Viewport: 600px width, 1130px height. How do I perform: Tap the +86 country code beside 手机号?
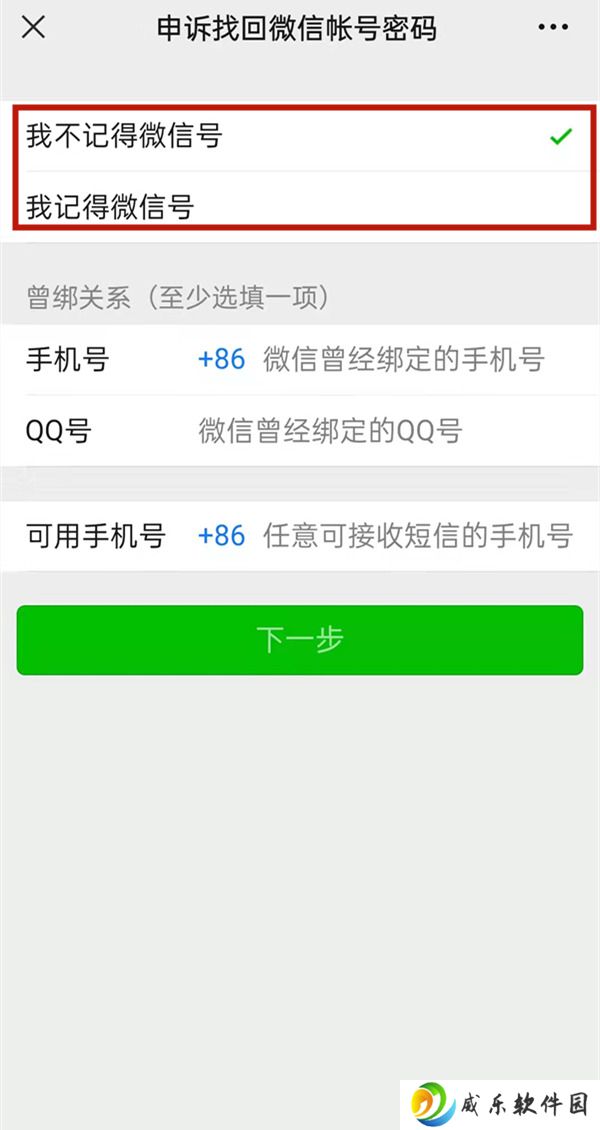coord(221,359)
